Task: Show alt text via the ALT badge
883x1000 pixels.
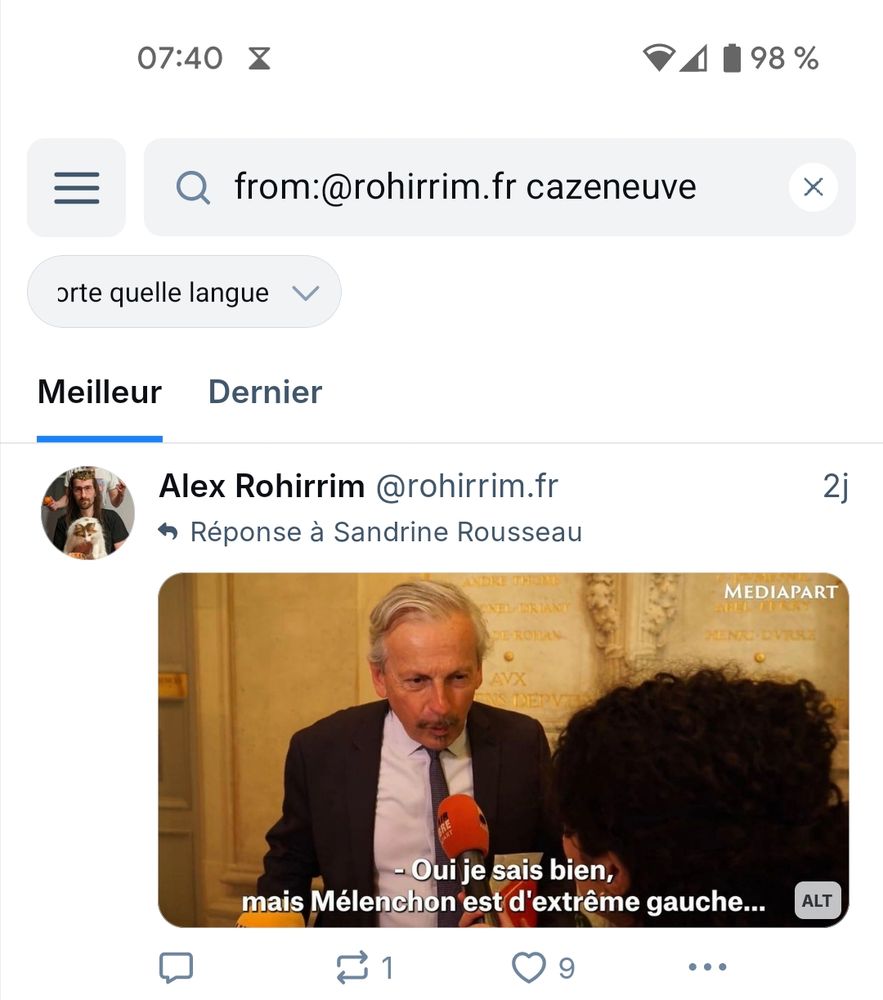Action: point(817,900)
